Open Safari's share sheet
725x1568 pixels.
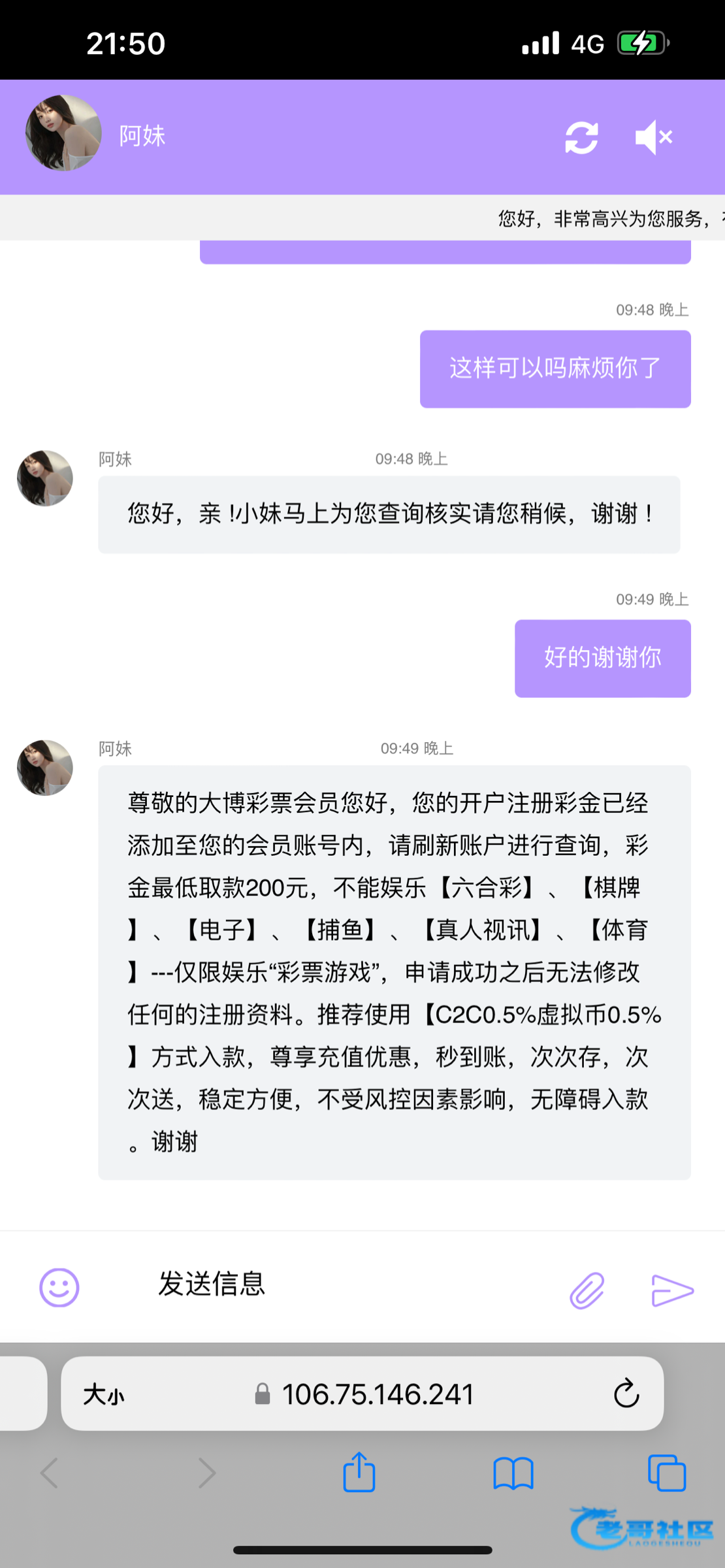(359, 1473)
